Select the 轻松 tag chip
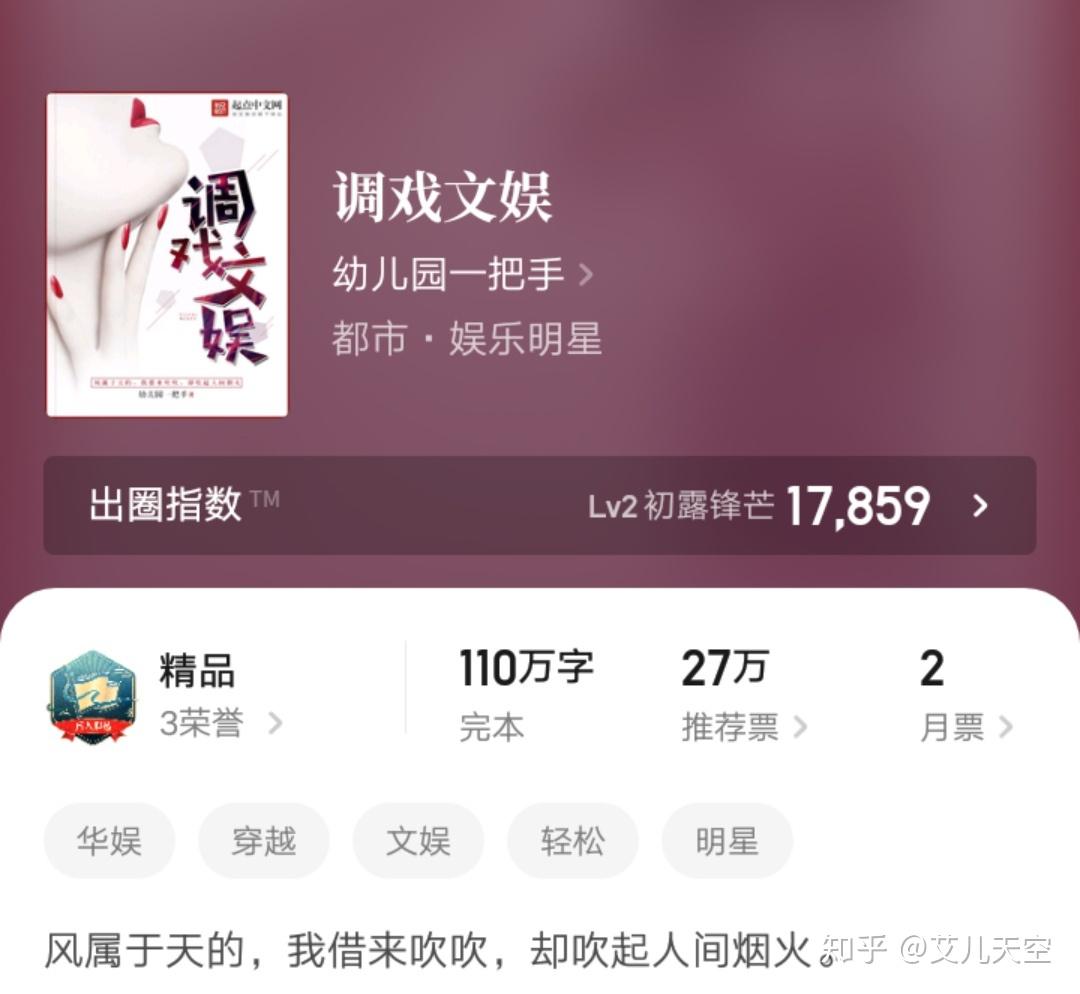 (x=573, y=841)
